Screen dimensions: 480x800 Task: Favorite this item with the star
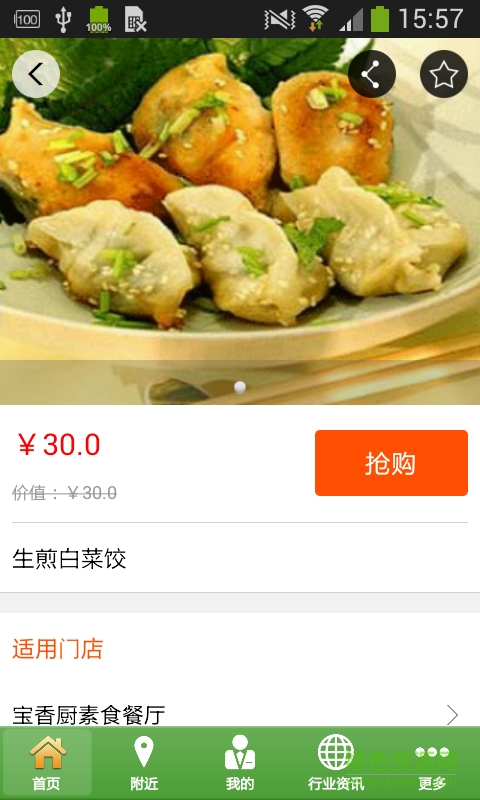point(443,74)
